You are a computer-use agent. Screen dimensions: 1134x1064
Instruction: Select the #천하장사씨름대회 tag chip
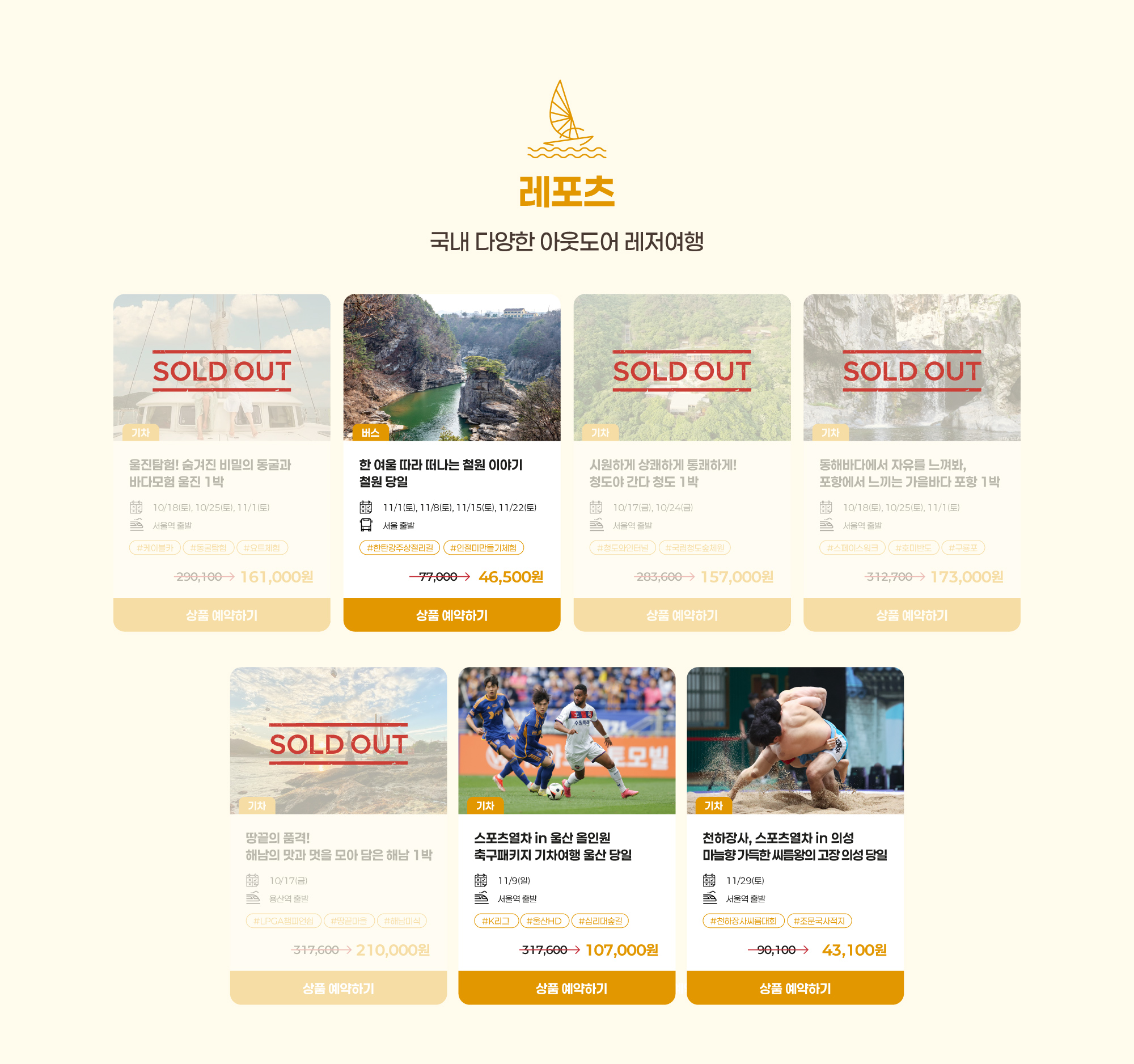coord(743,921)
